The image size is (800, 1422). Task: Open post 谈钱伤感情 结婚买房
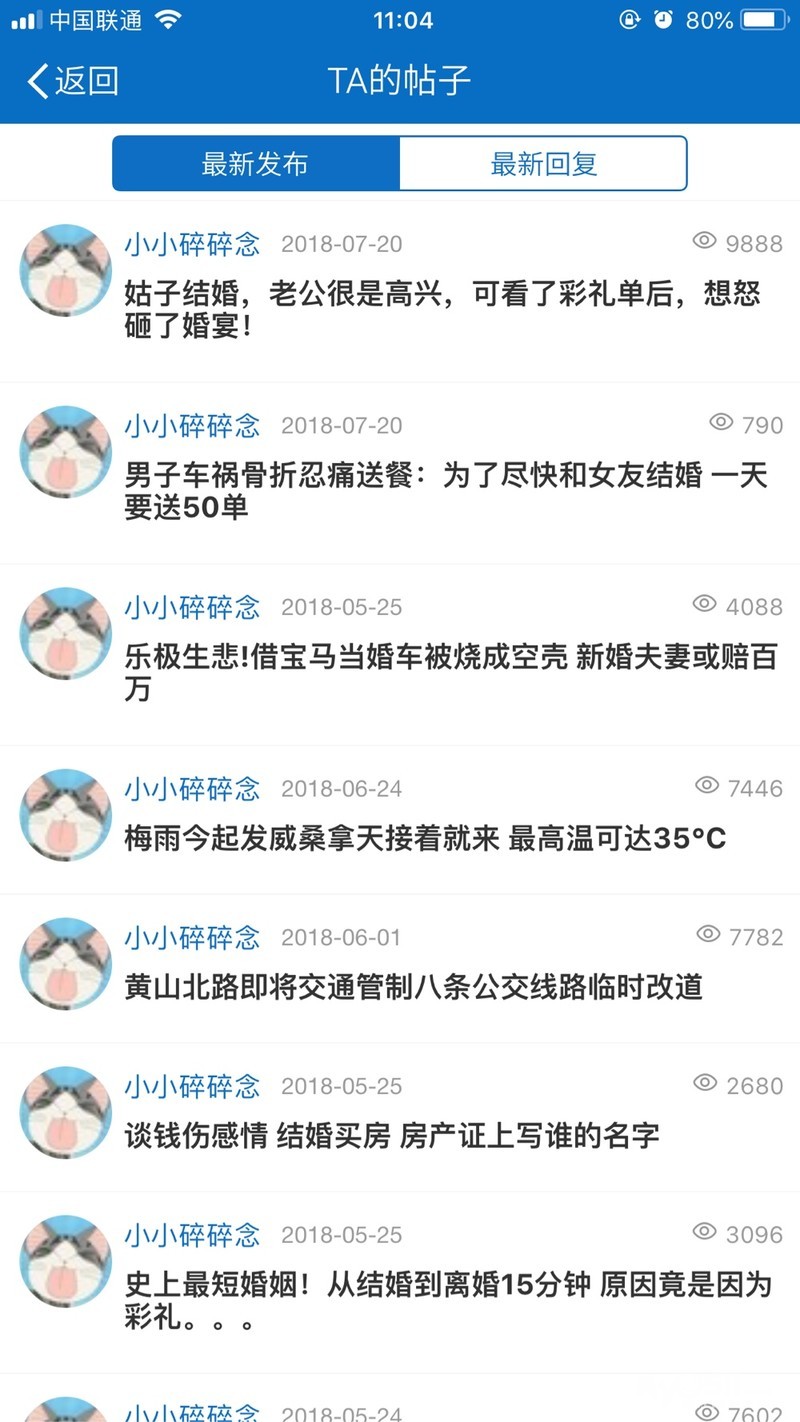(392, 1136)
